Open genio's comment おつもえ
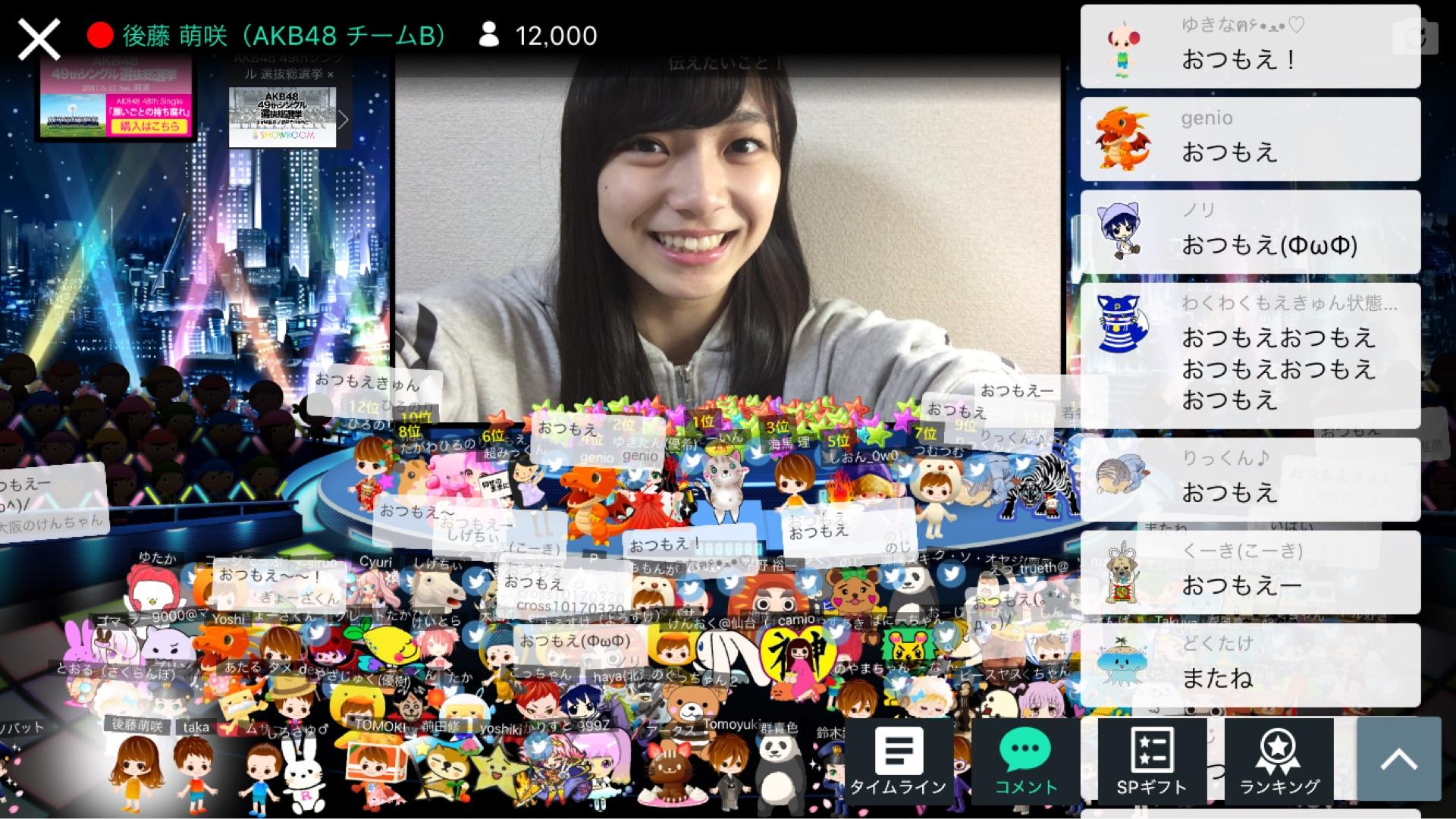 pos(1250,139)
